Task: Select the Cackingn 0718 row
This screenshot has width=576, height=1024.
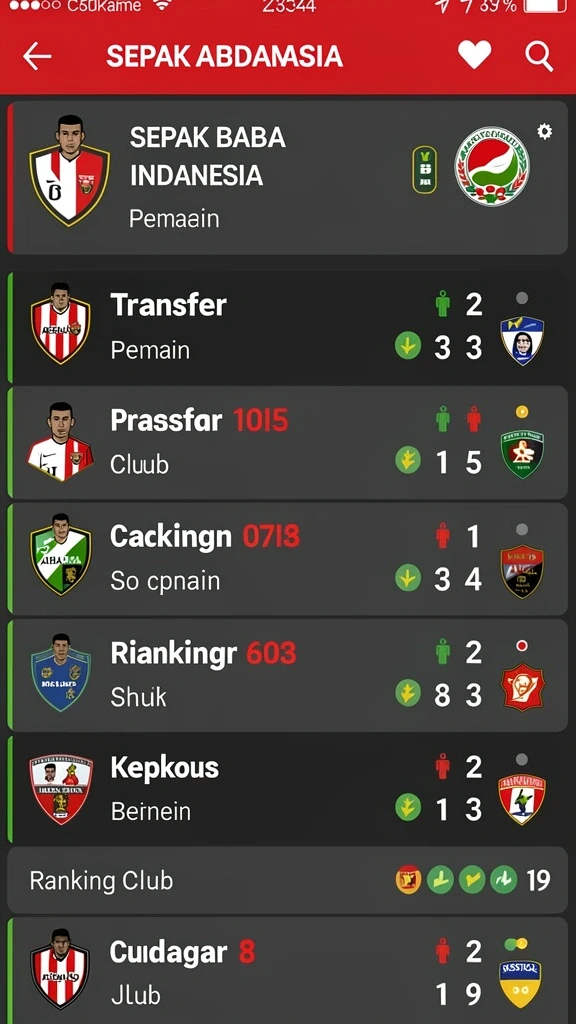Action: tap(287, 559)
